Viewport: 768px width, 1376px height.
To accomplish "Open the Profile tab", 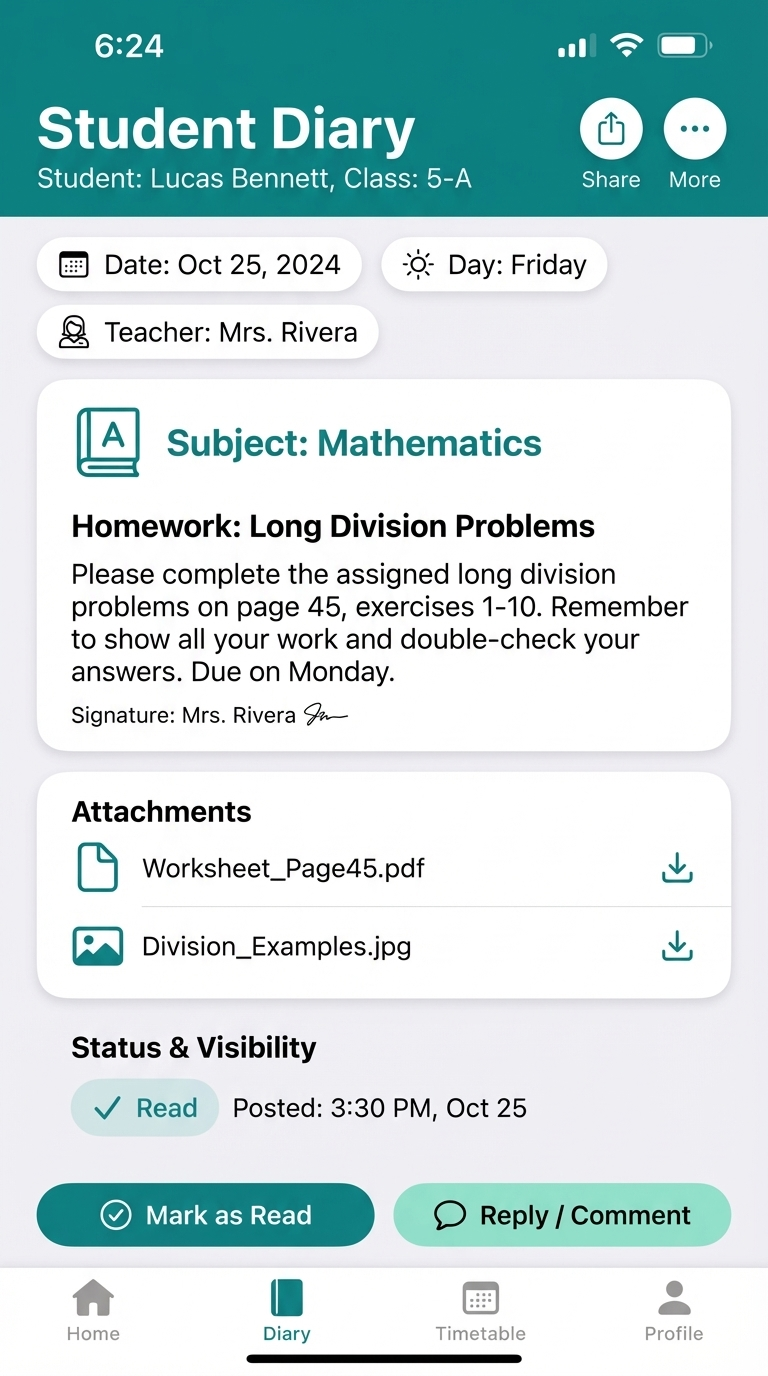I will (673, 1311).
